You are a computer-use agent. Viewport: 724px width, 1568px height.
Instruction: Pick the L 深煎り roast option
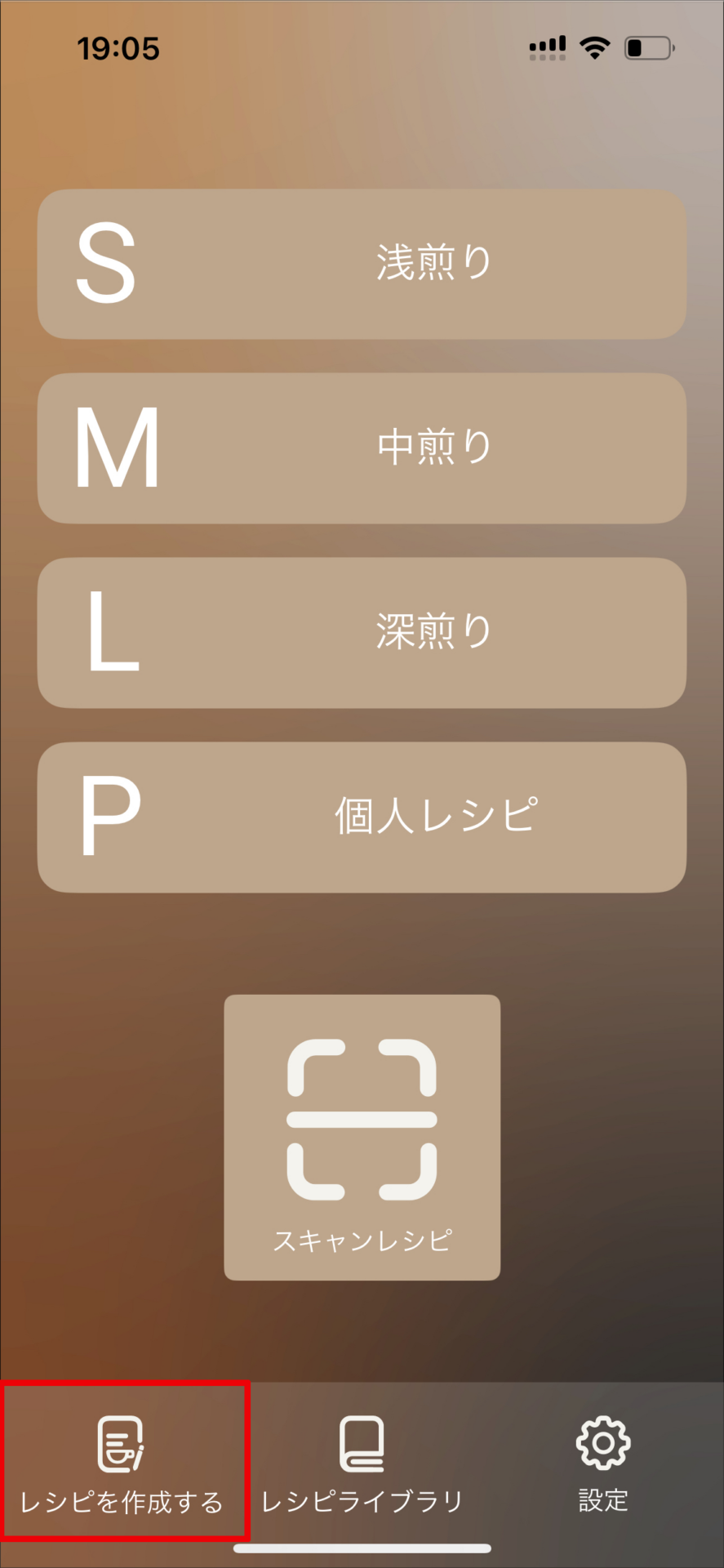[362, 633]
